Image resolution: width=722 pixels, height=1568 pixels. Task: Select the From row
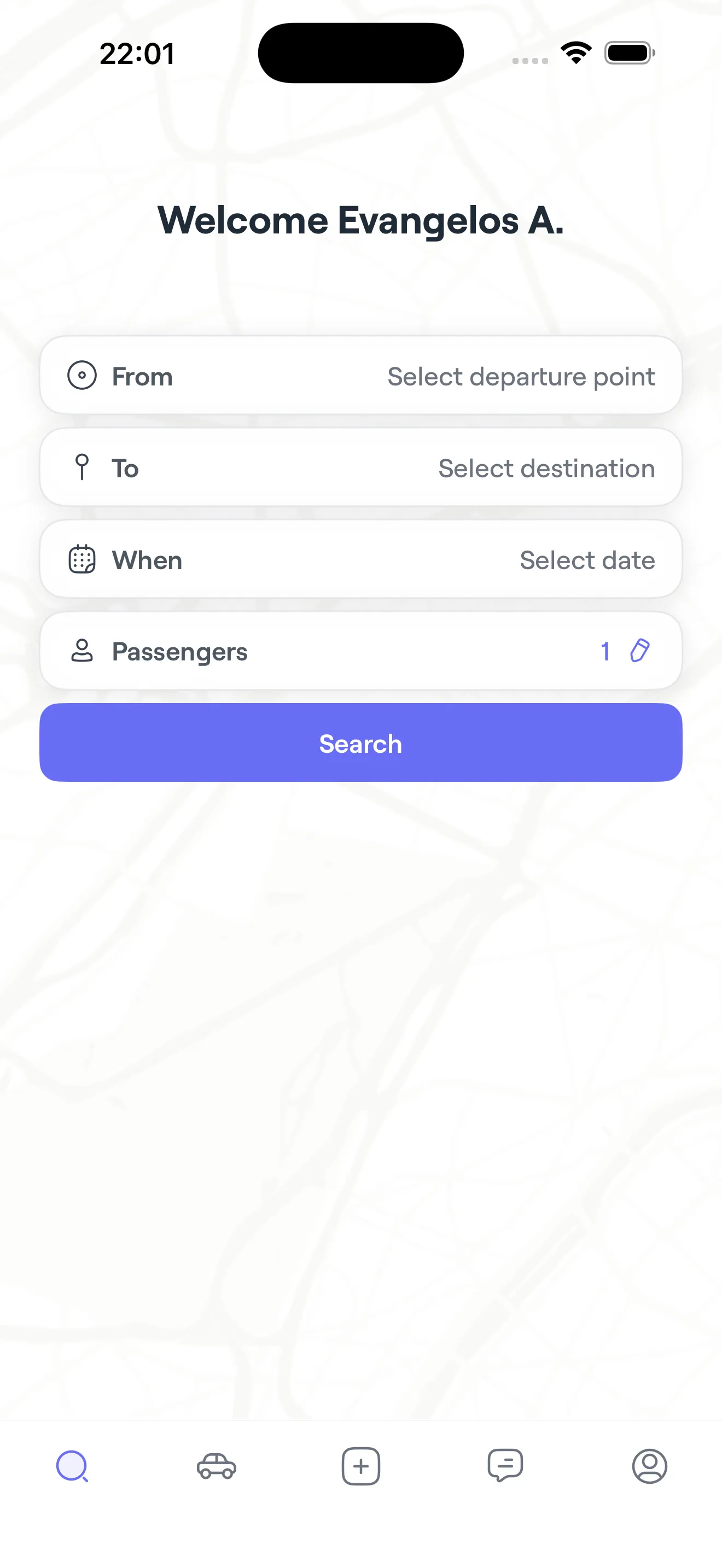tap(361, 376)
